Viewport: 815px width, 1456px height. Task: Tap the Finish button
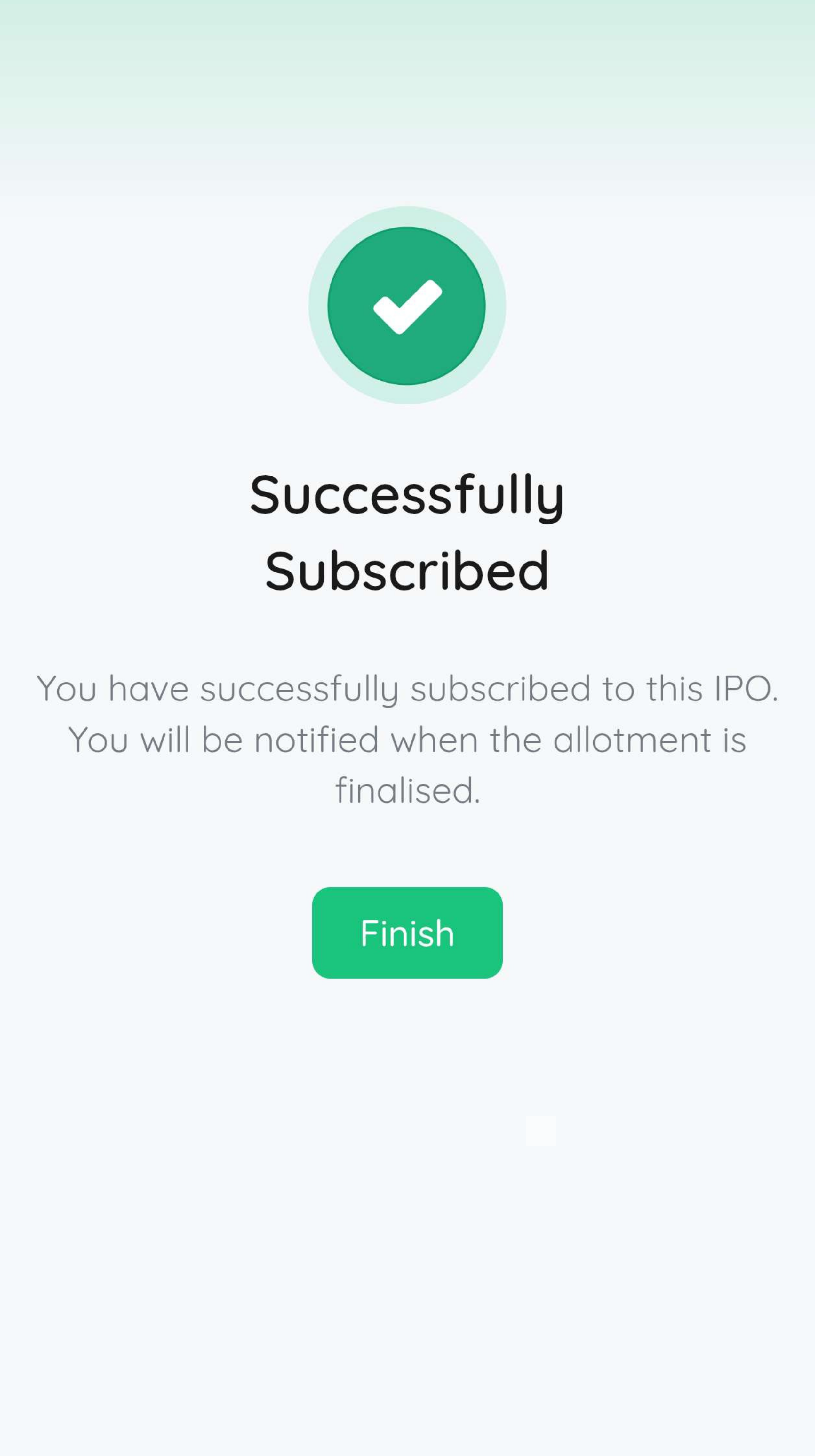pyautogui.click(x=407, y=932)
